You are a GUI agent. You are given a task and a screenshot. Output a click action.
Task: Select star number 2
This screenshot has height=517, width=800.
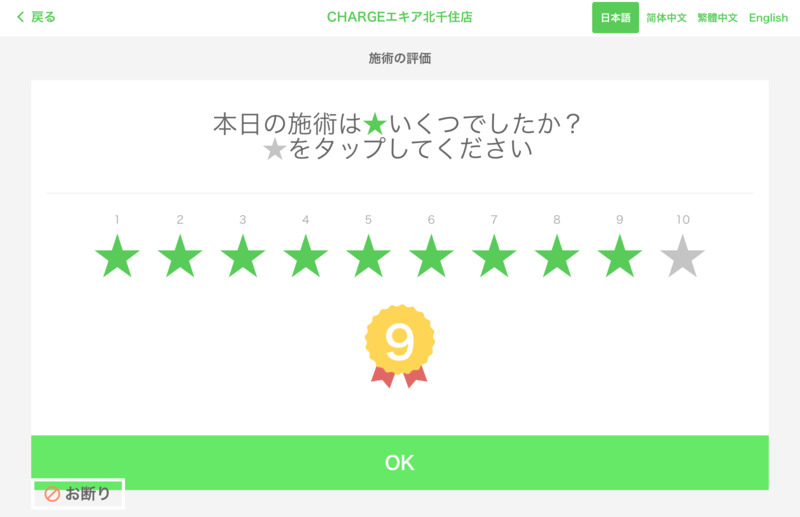point(180,257)
